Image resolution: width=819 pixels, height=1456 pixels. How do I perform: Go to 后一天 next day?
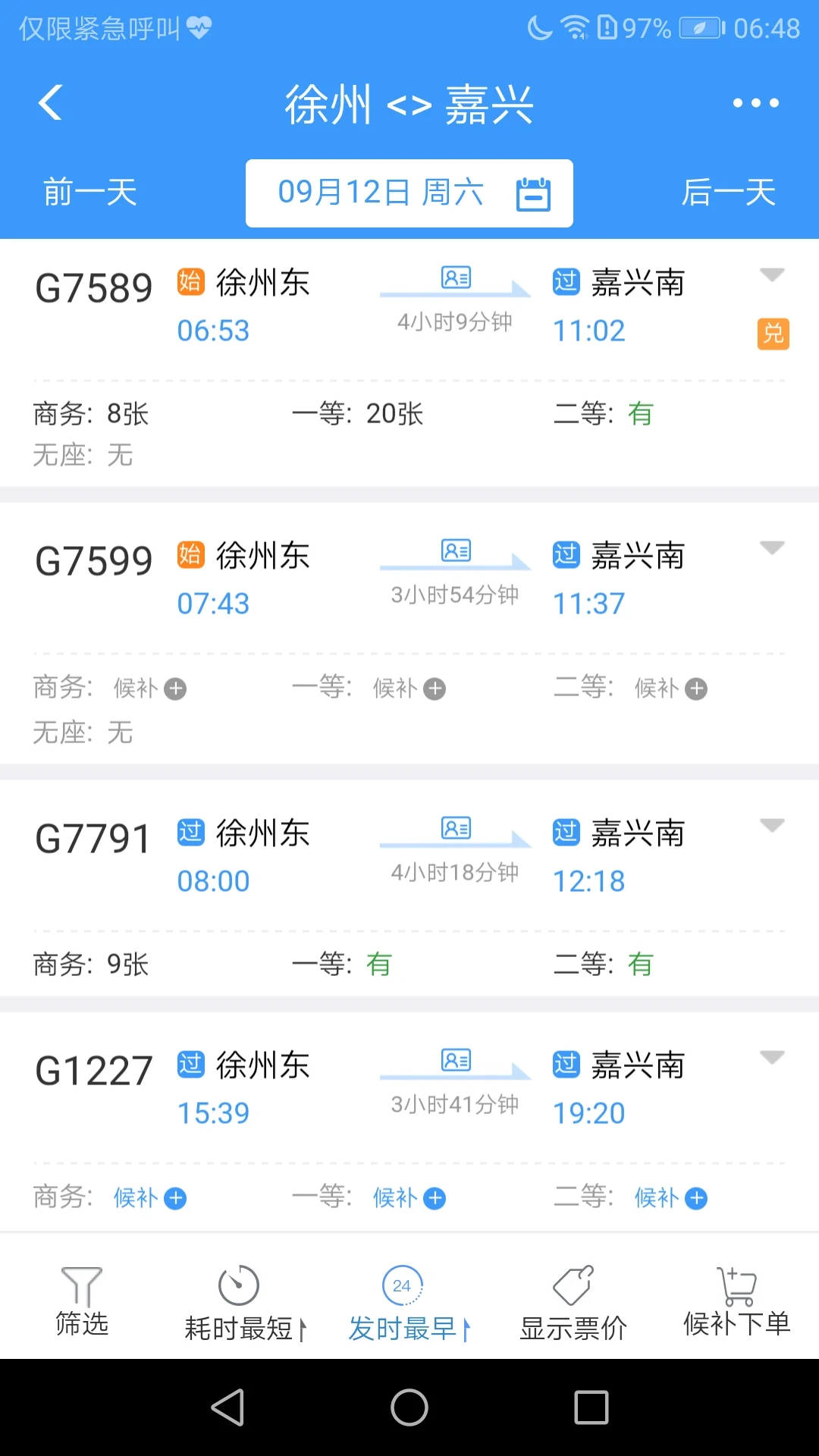[728, 193]
